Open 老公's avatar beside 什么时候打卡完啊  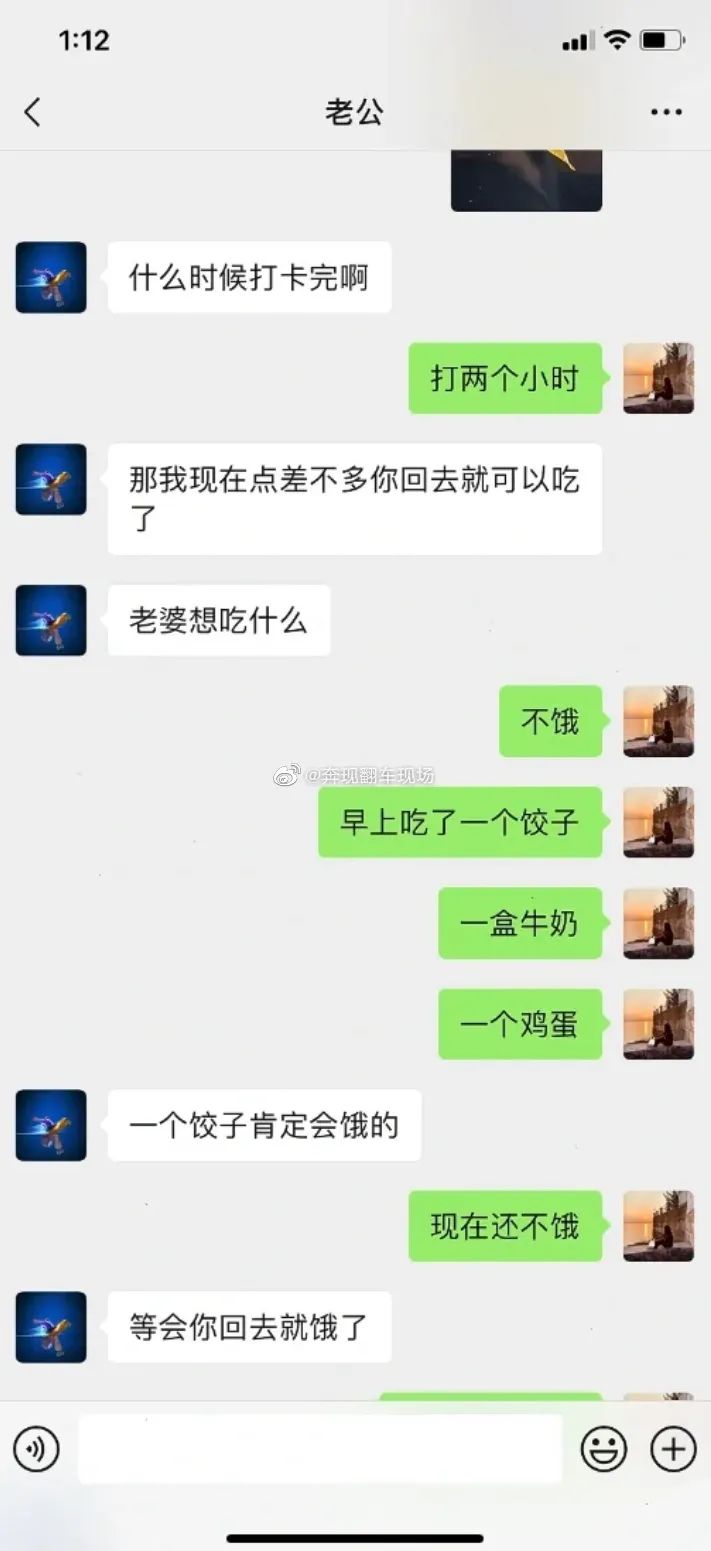click(x=51, y=277)
